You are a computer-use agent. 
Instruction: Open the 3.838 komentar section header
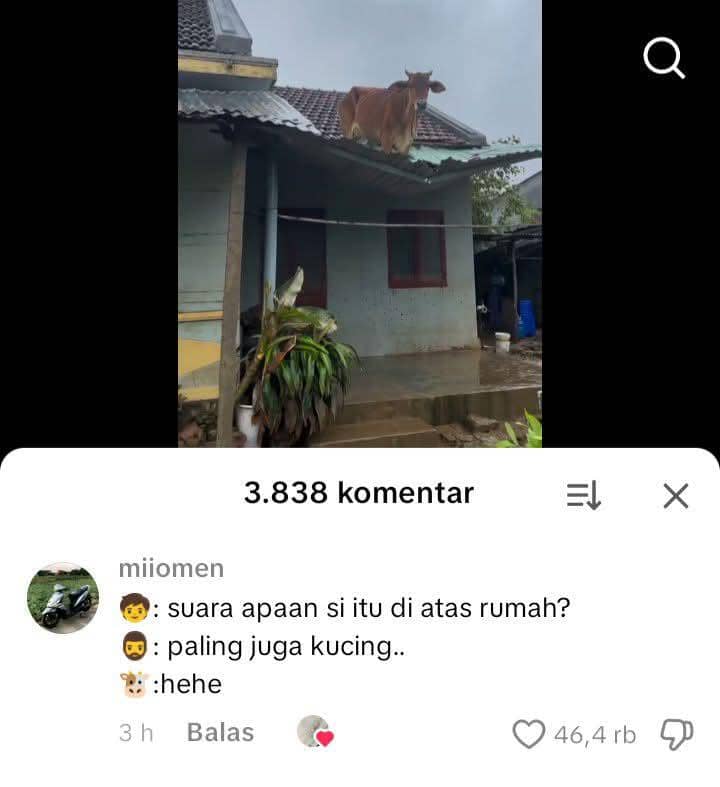point(358,492)
